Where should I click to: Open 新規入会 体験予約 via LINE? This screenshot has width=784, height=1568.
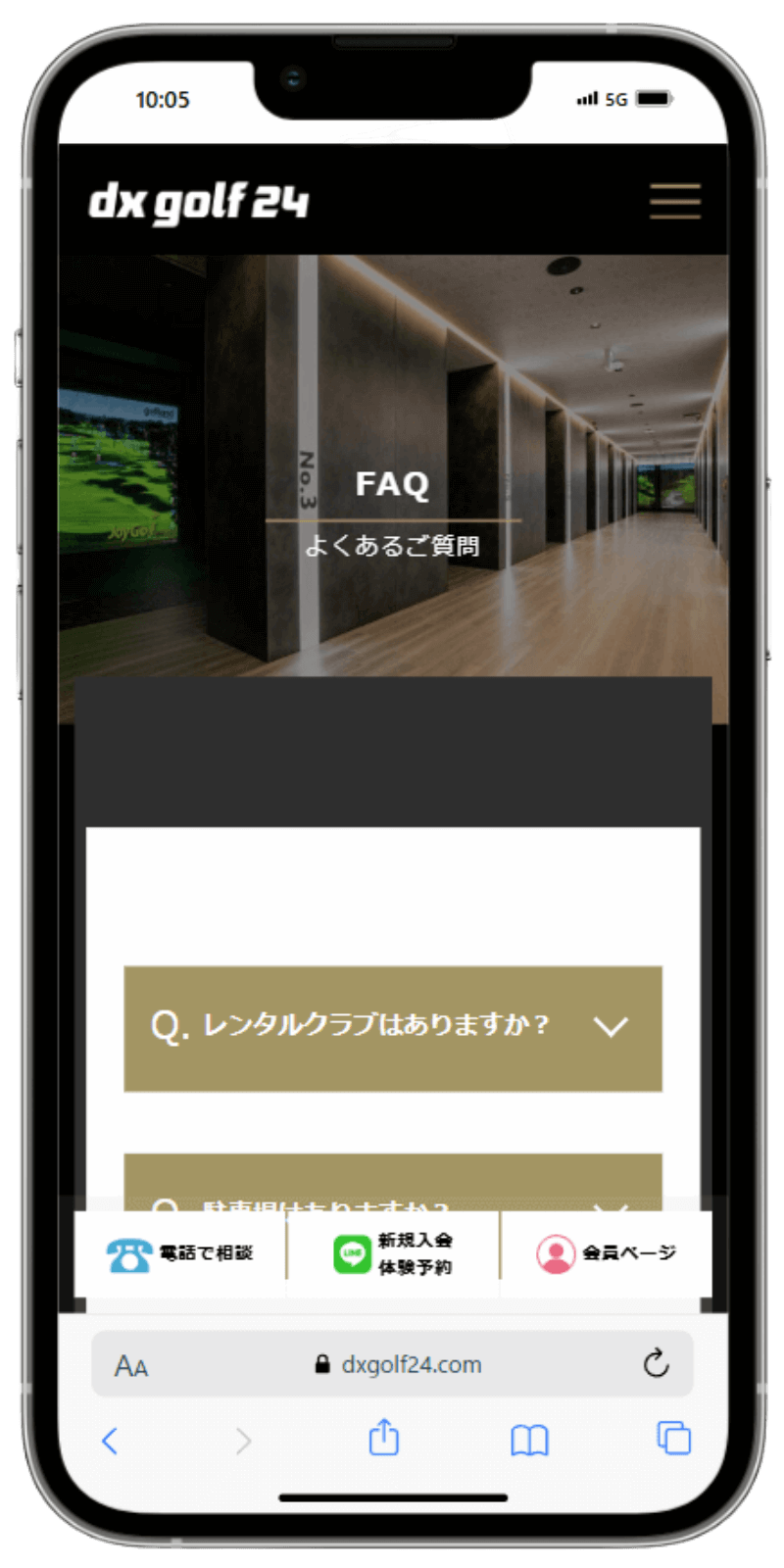pyautogui.click(x=393, y=1253)
